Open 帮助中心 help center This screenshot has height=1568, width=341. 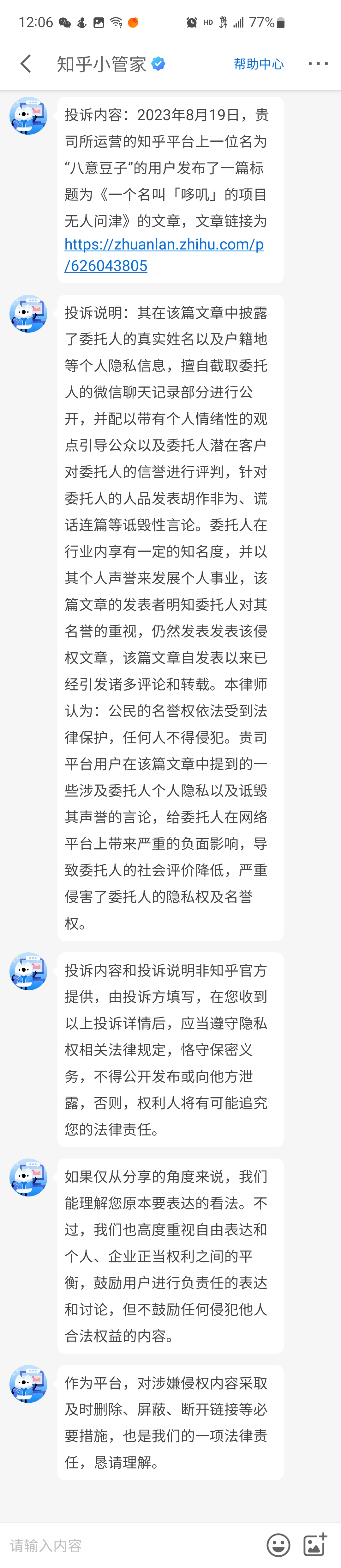click(x=258, y=64)
